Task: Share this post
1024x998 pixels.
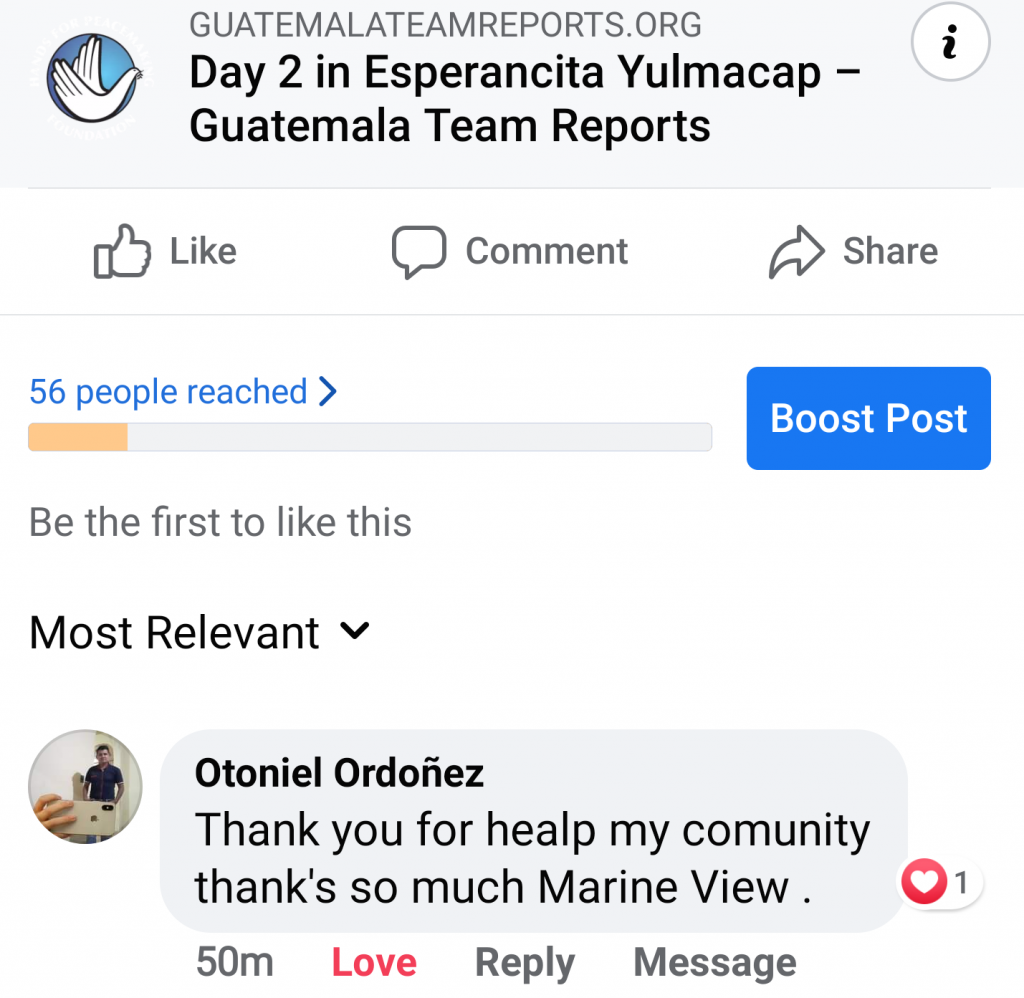Action: (x=853, y=251)
